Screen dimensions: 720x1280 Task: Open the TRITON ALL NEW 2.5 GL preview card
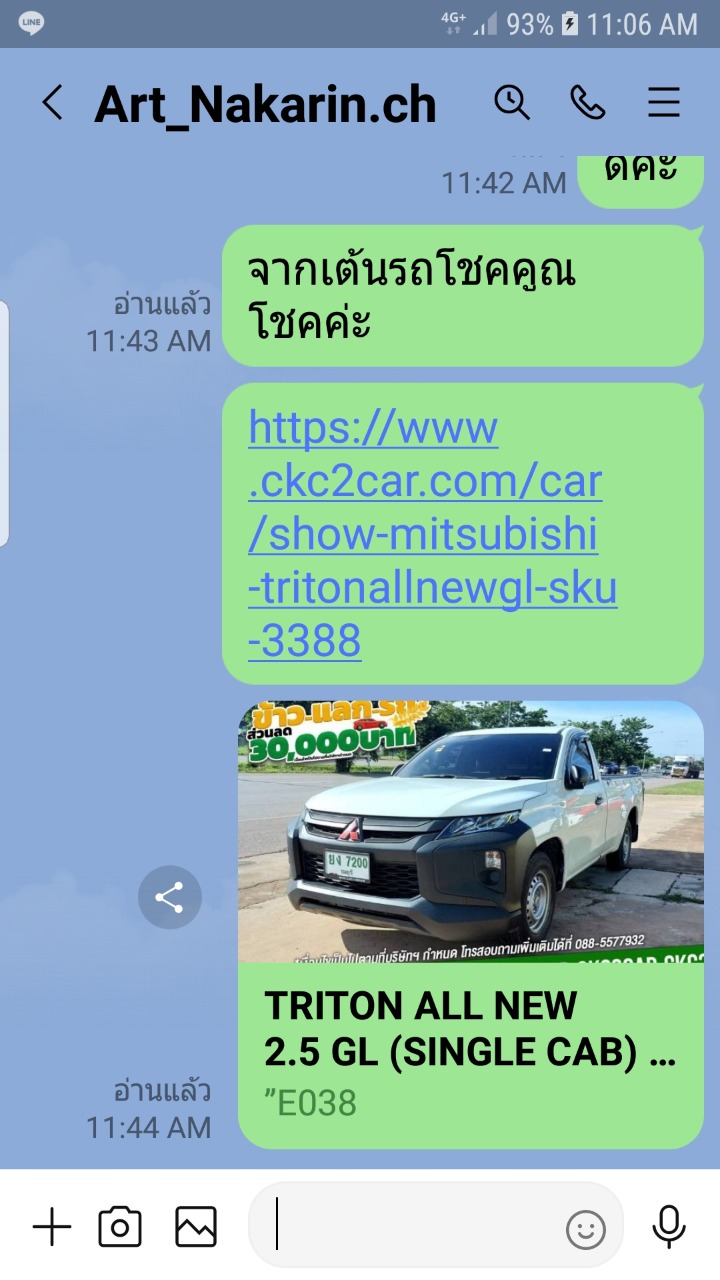tap(471, 924)
